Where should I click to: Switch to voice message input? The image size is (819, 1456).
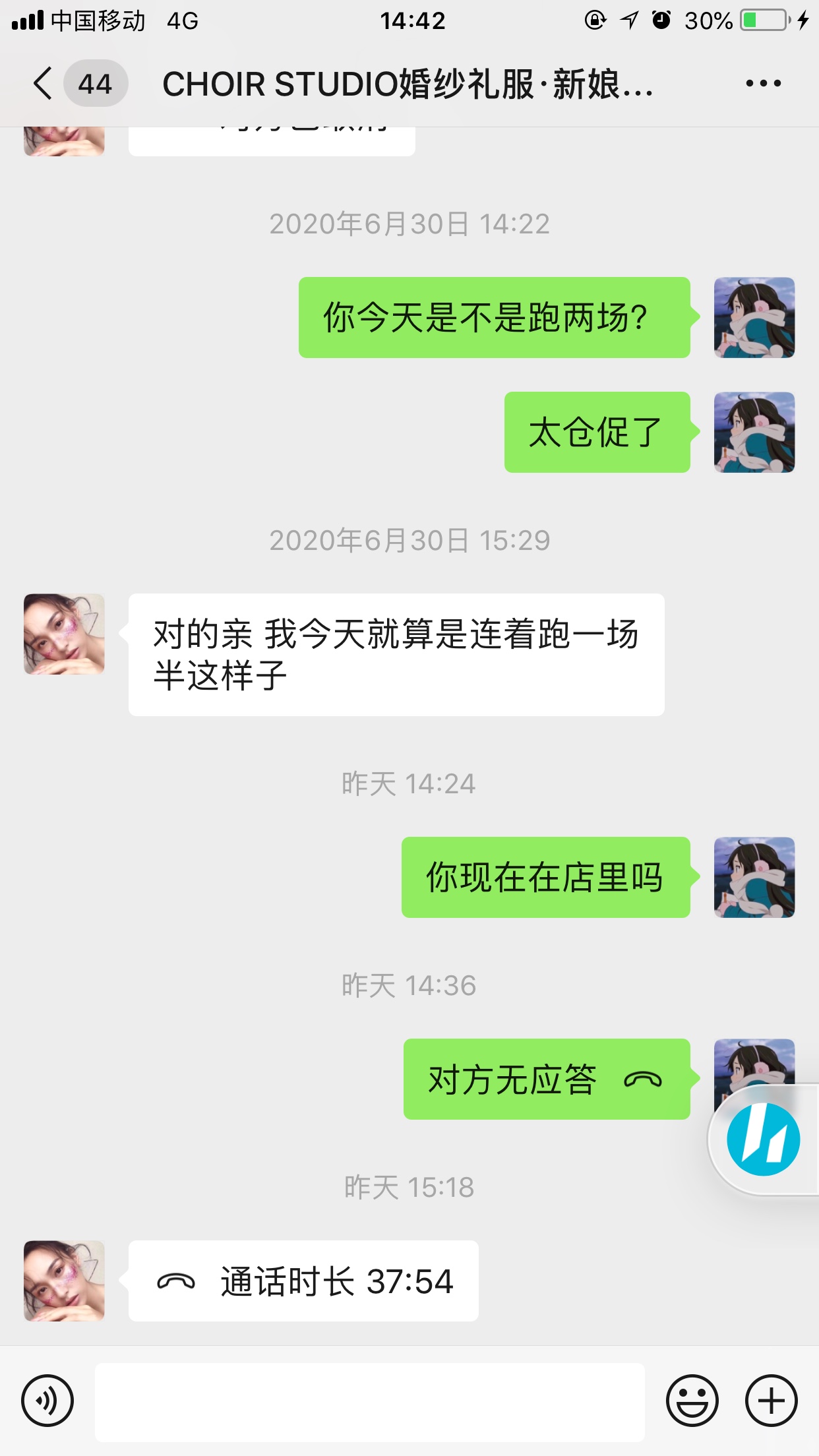point(47,1401)
